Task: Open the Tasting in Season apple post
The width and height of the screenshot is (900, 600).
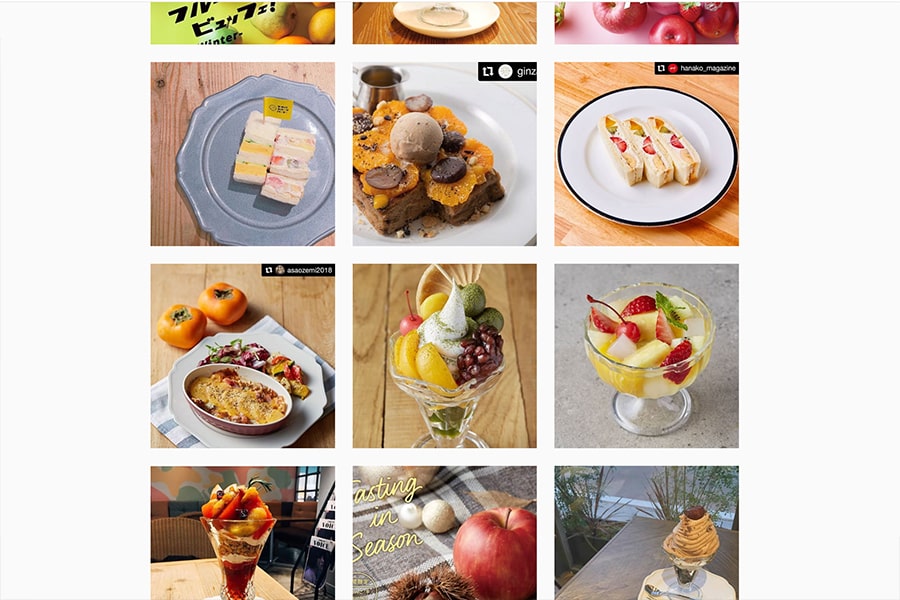Action: pyautogui.click(x=444, y=532)
